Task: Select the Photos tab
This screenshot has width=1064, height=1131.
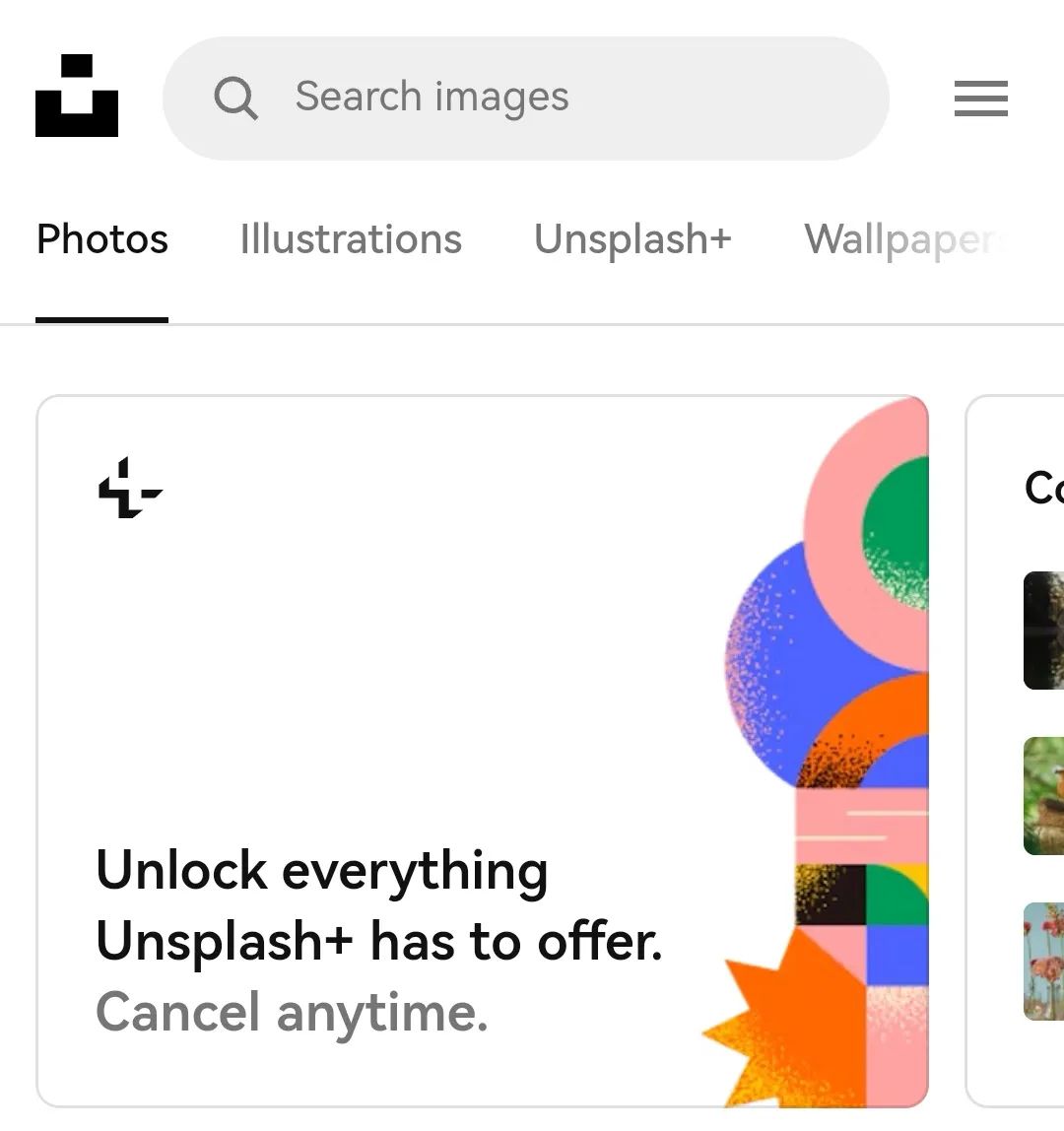Action: click(x=102, y=239)
